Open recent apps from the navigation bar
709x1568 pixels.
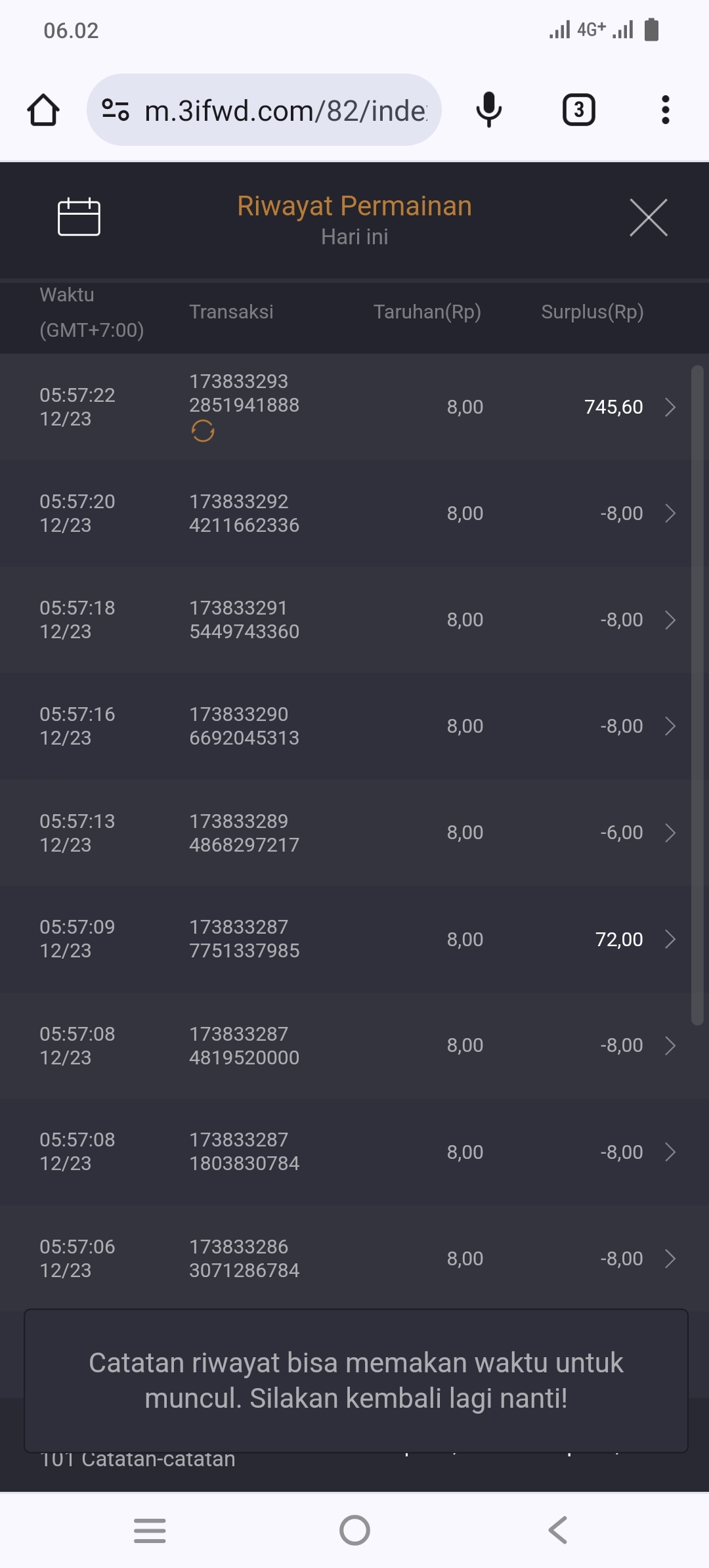(150, 1530)
